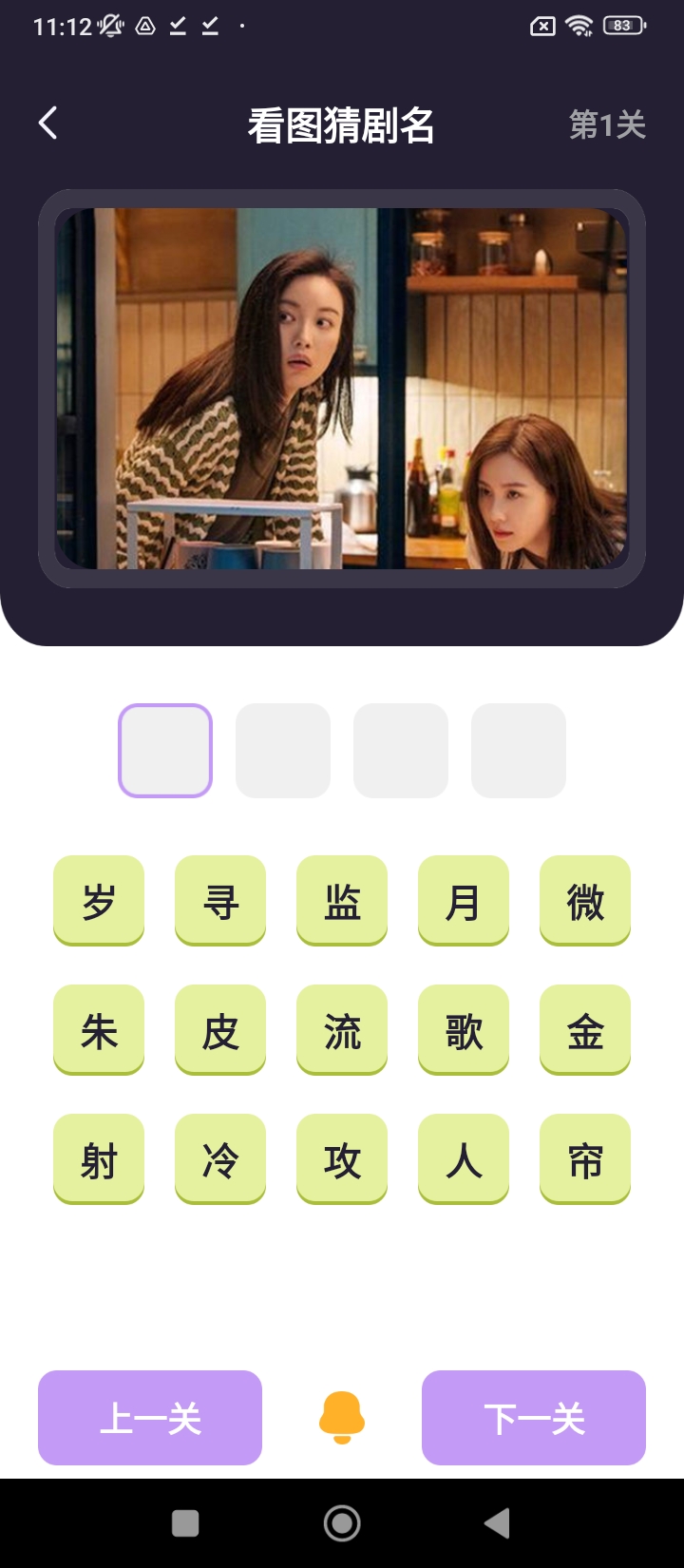Pick the 微 character tile
The height and width of the screenshot is (1568, 684).
coord(585,900)
